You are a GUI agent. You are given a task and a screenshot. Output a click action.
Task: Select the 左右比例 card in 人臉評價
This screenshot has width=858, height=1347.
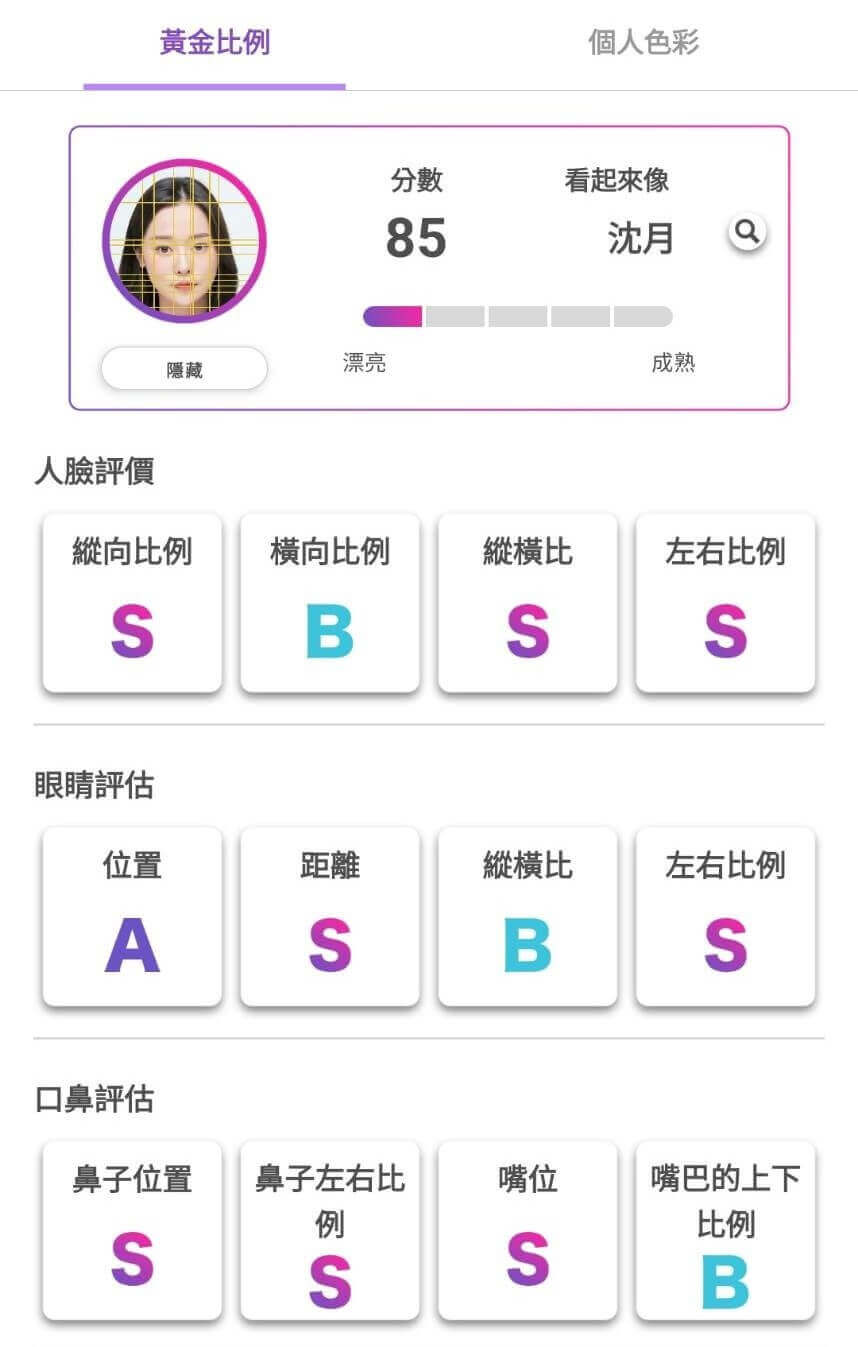tap(726, 601)
